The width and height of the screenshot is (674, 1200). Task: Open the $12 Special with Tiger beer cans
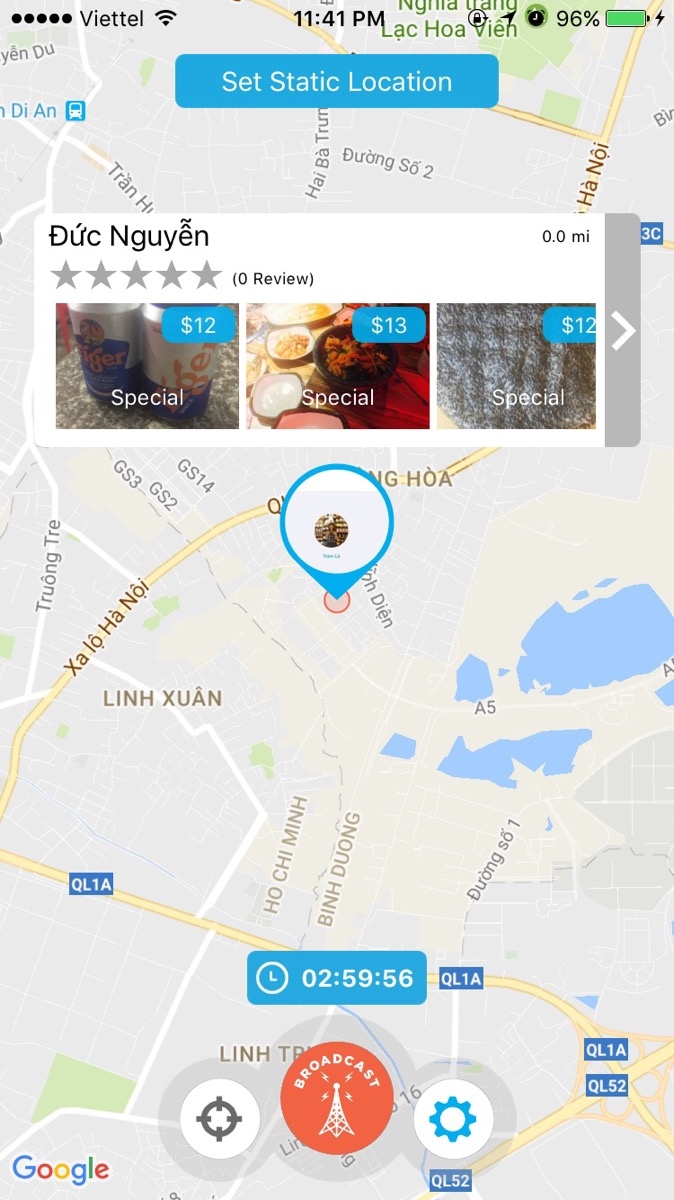click(147, 366)
